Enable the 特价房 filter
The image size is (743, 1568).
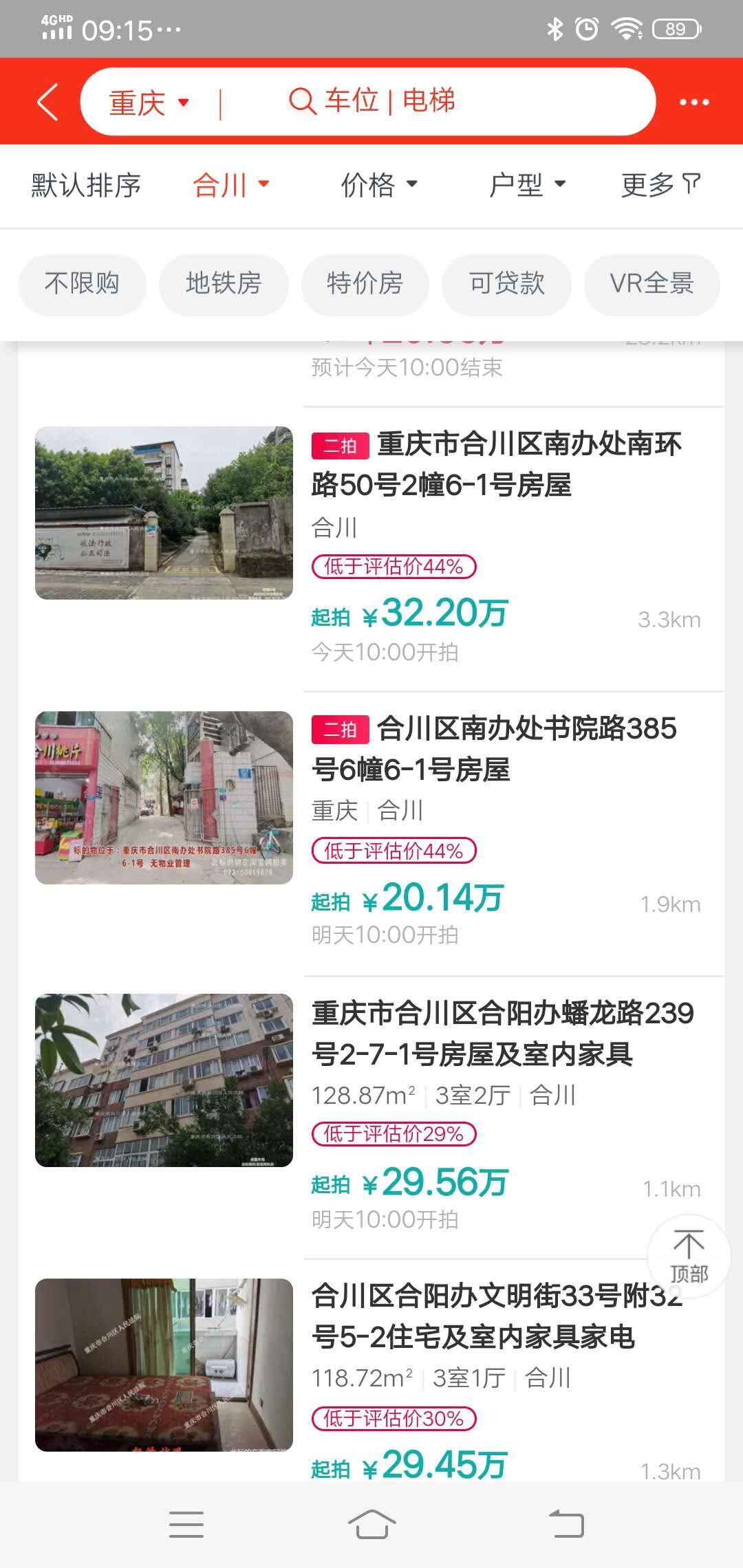[365, 283]
